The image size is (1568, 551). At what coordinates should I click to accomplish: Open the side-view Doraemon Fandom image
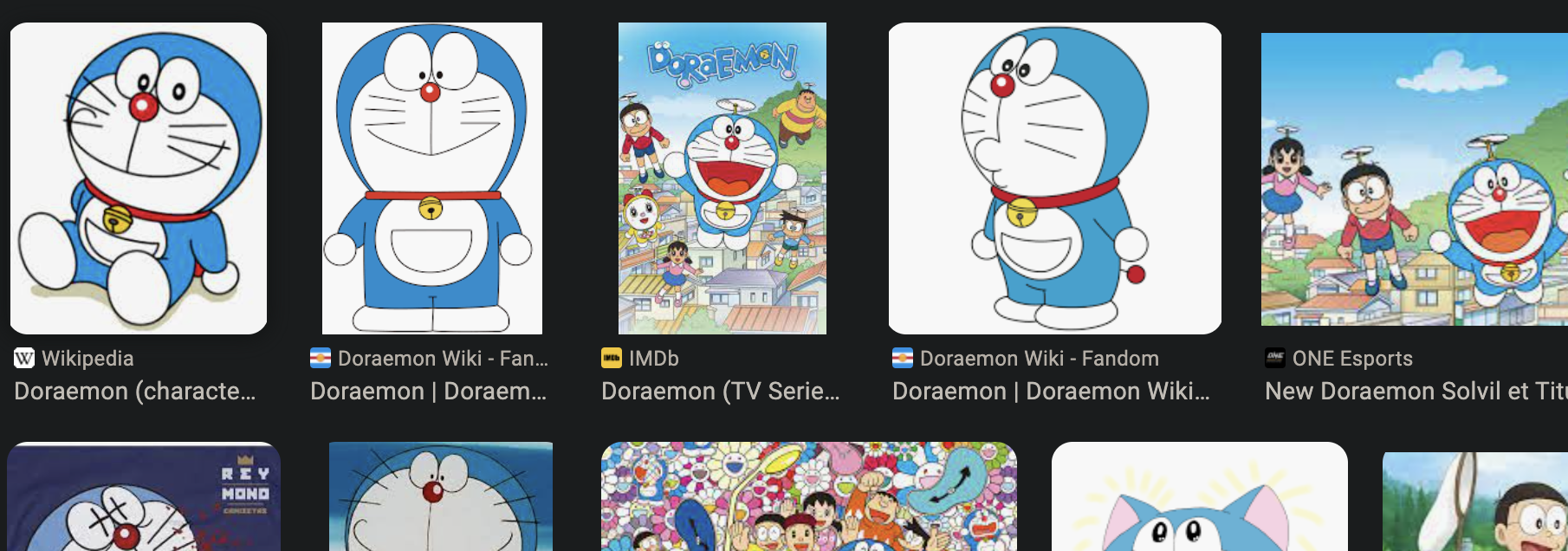pos(1055,178)
